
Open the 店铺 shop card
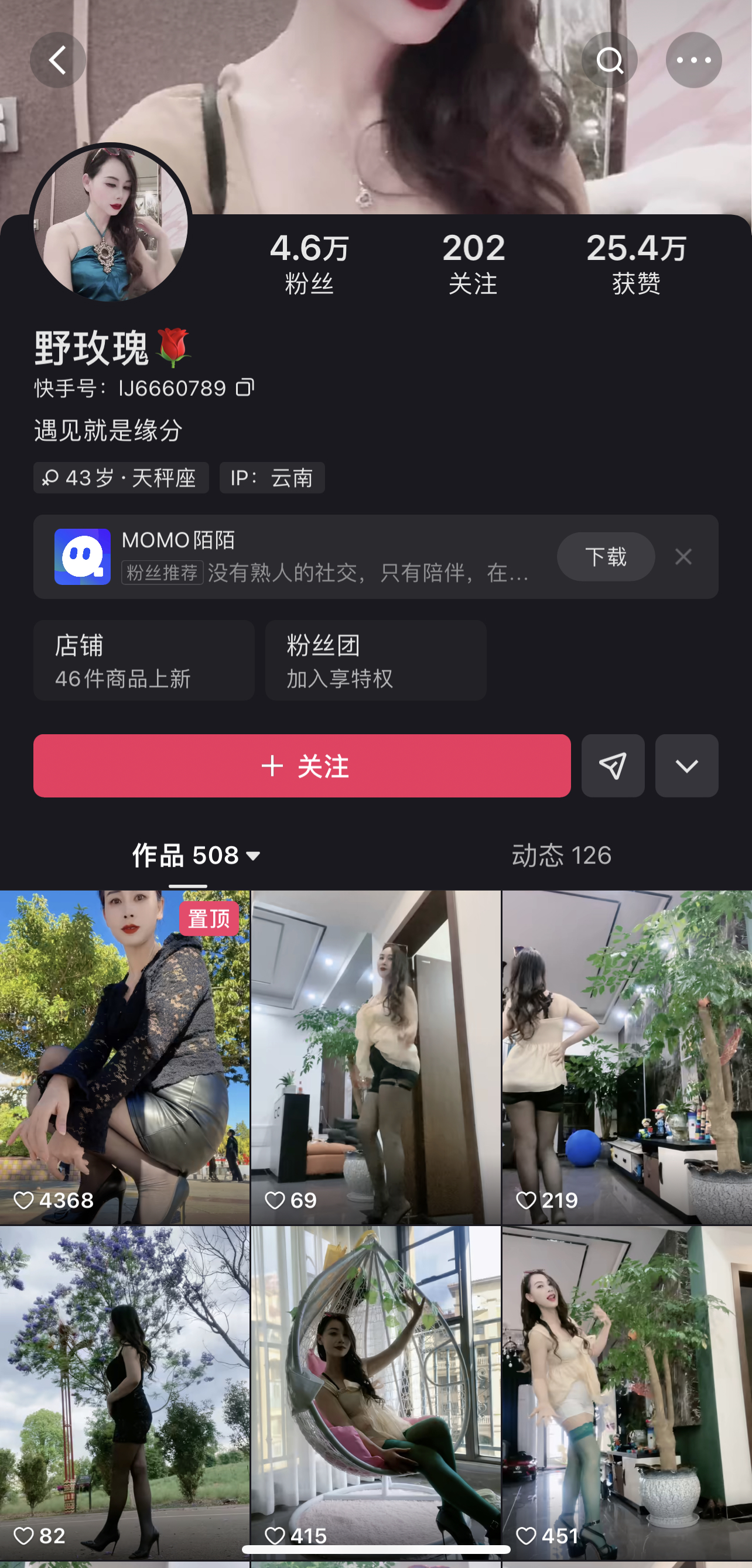point(143,660)
